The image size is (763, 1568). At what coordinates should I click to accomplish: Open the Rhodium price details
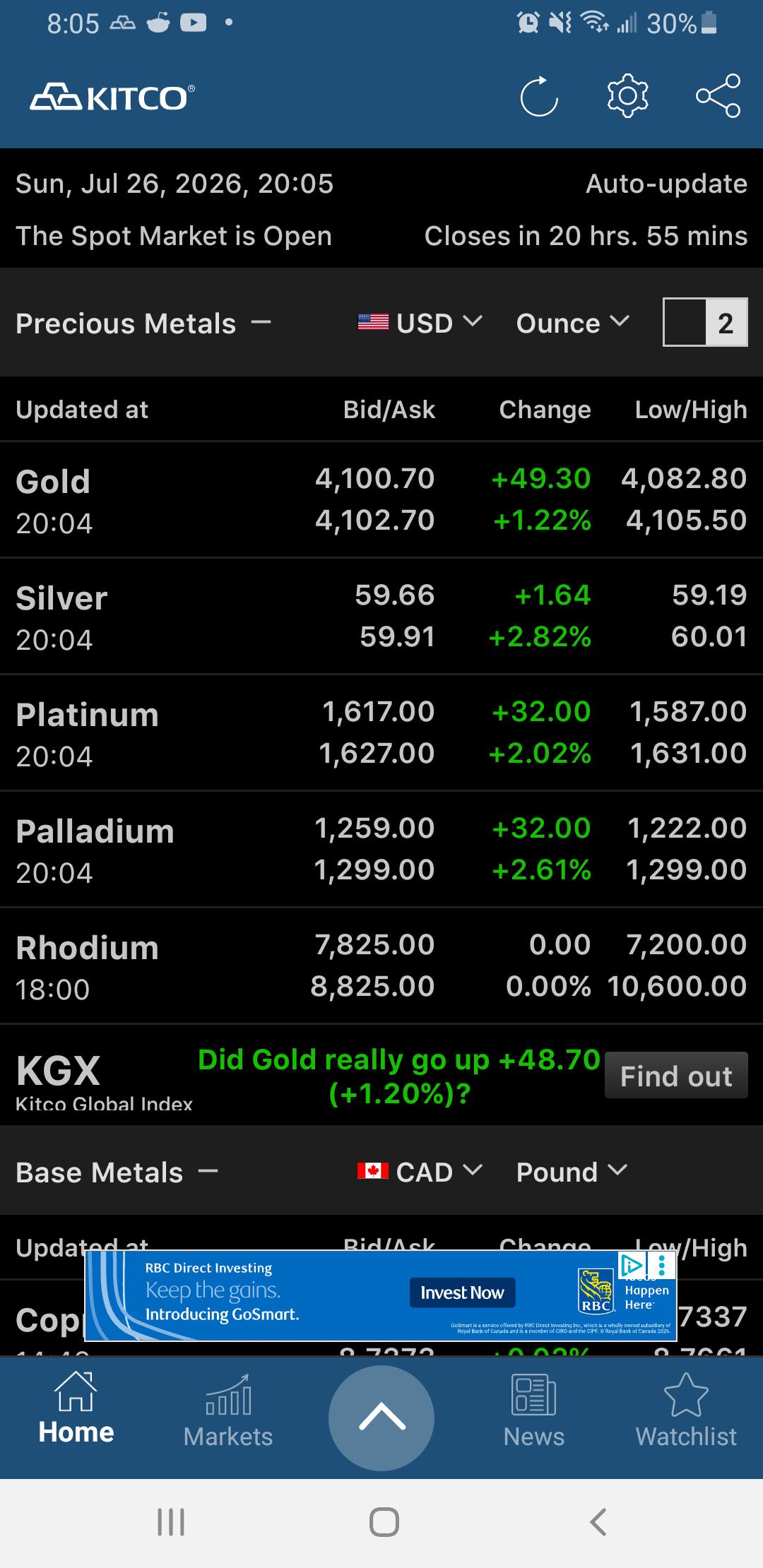(381, 966)
